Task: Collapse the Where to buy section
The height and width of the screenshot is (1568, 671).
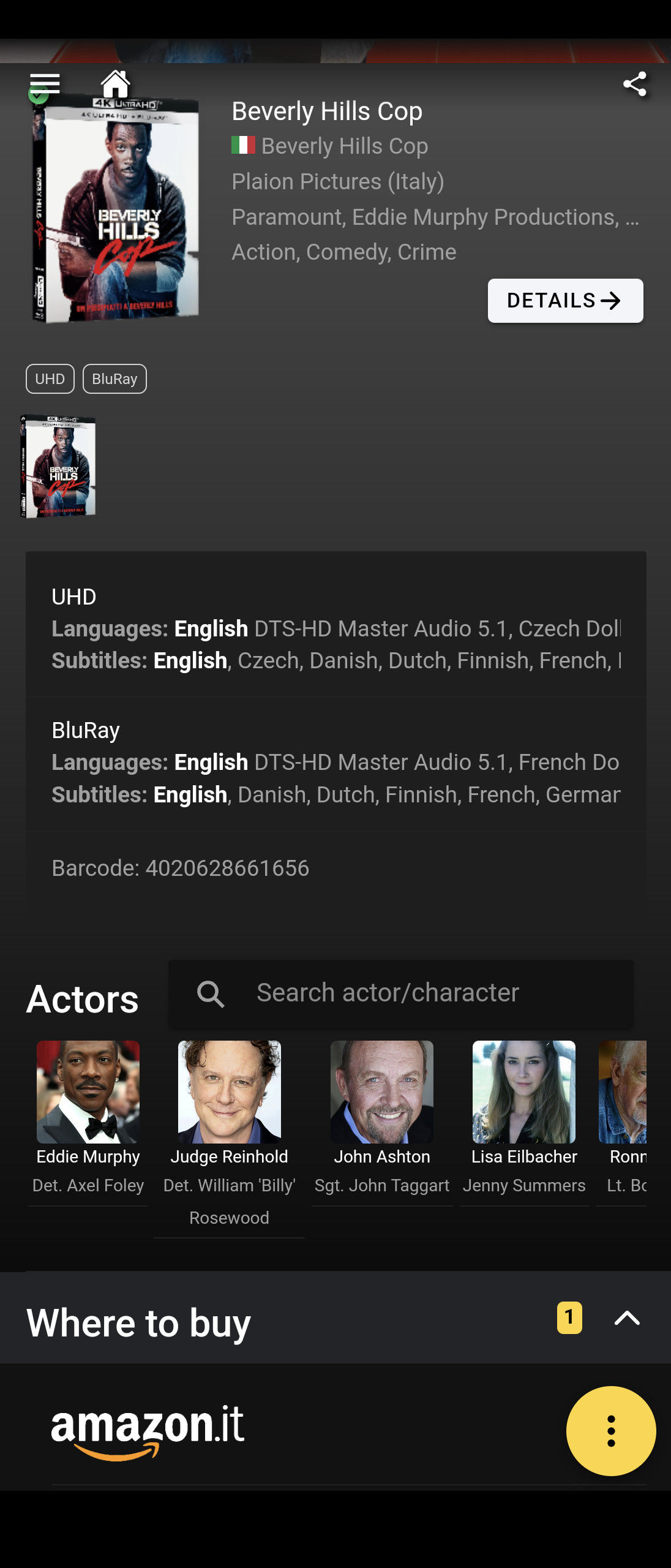Action: point(626,1318)
